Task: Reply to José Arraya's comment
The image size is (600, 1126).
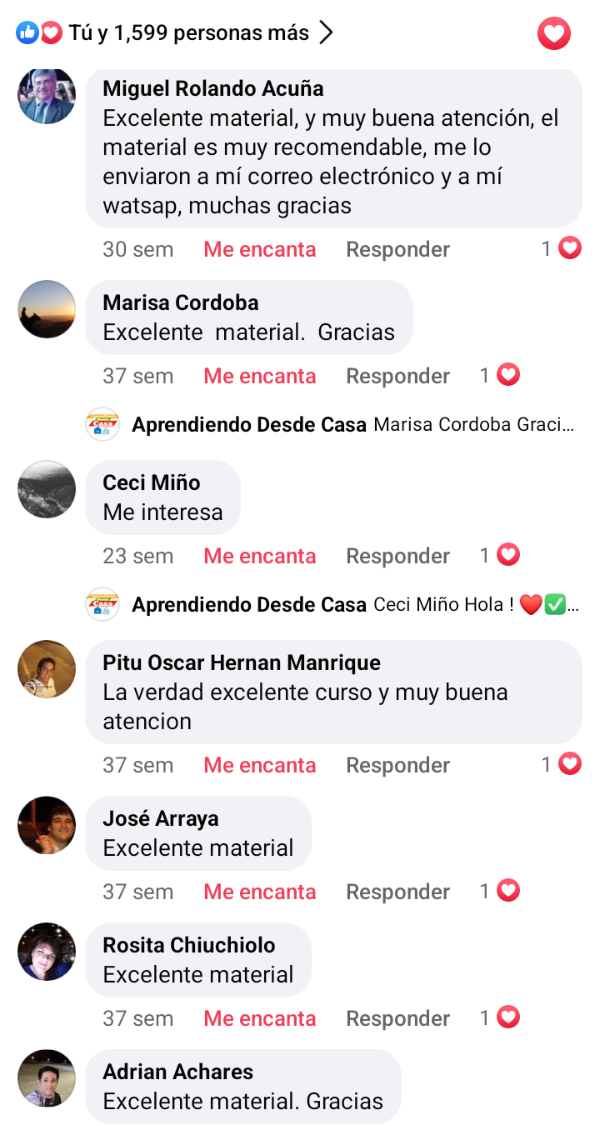Action: [398, 892]
